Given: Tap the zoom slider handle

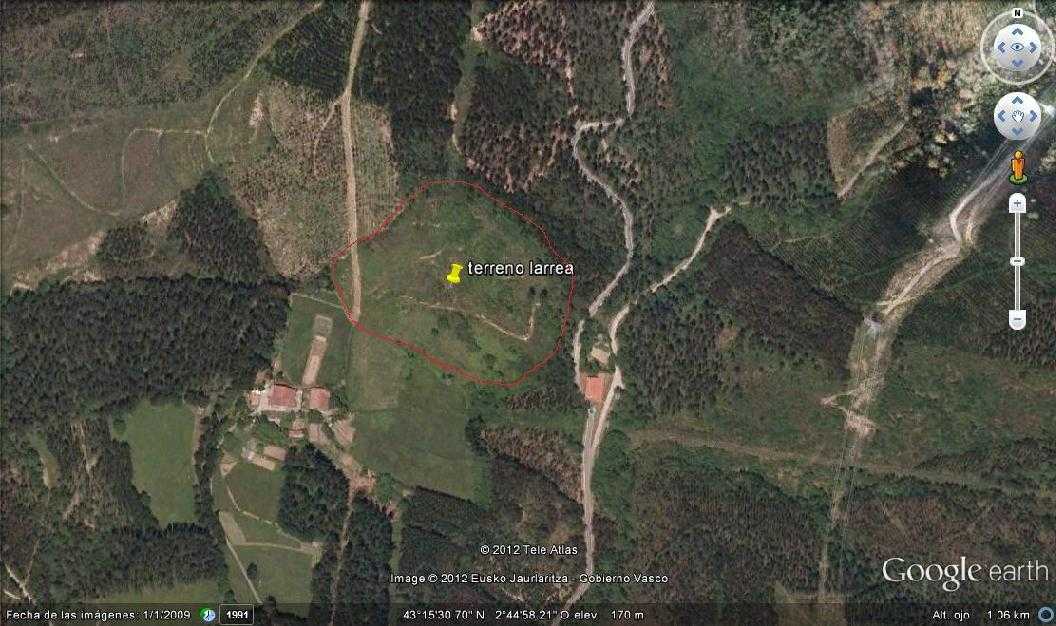Looking at the screenshot, I should click(x=1018, y=261).
